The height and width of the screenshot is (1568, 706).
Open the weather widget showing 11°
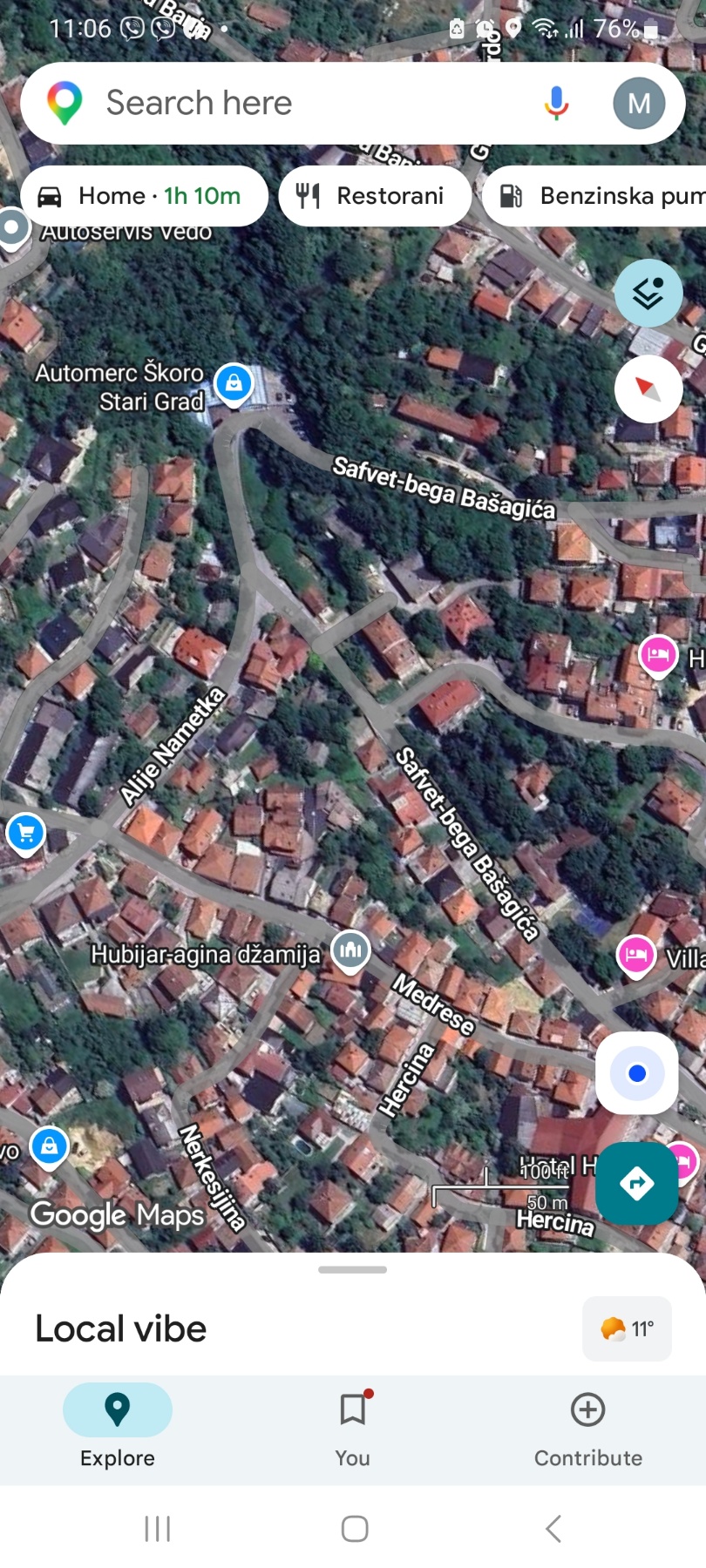point(627,1328)
